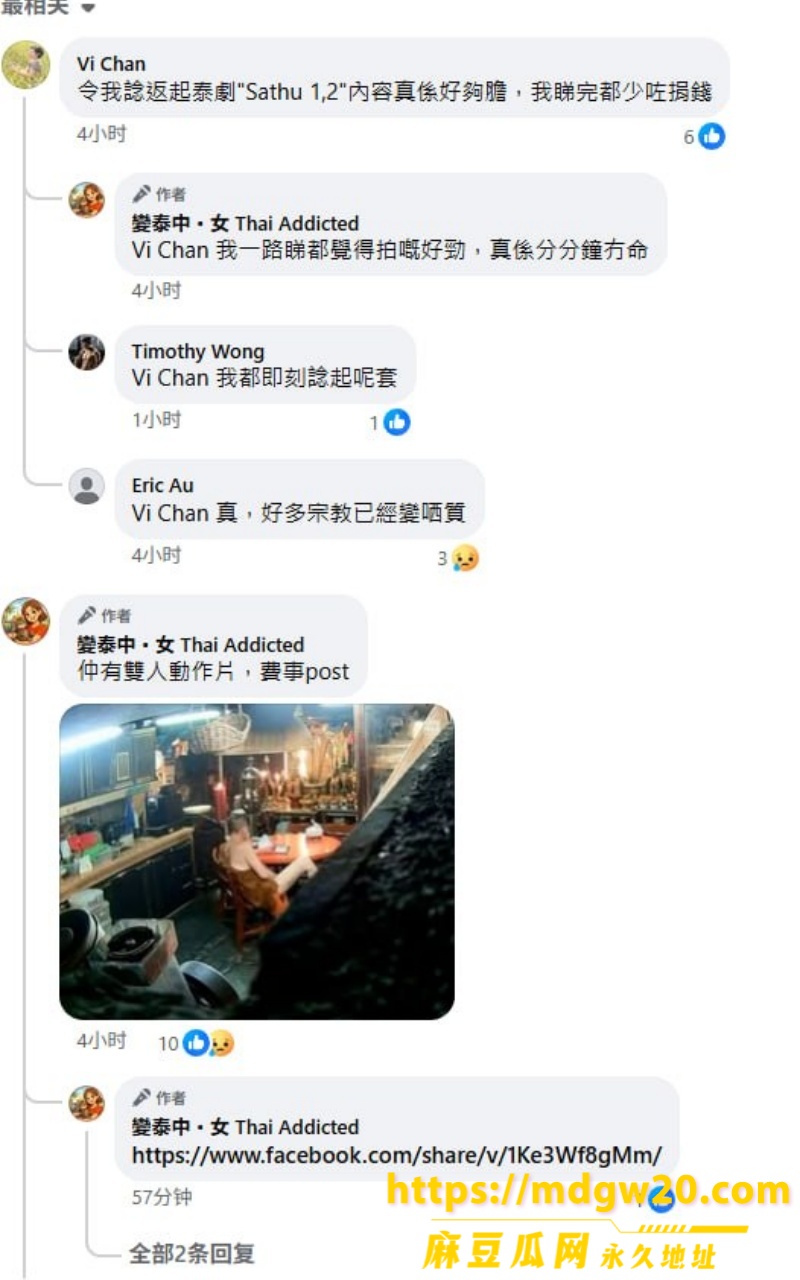The width and height of the screenshot is (800, 1280).
Task: View the 10 reactions under the image comment
Action: [x=196, y=1044]
